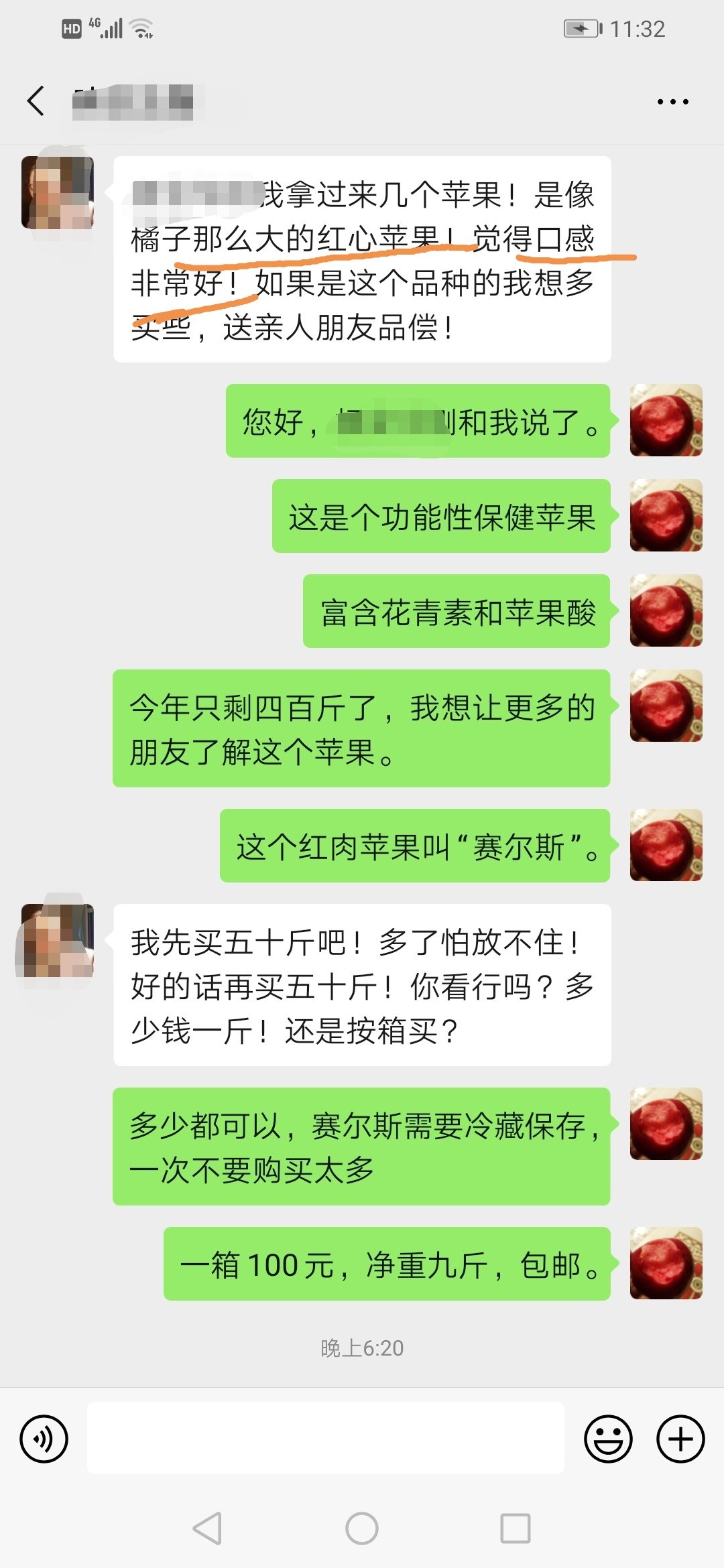Image resolution: width=724 pixels, height=1568 pixels.
Task: Tap the system home button
Action: click(x=362, y=1528)
